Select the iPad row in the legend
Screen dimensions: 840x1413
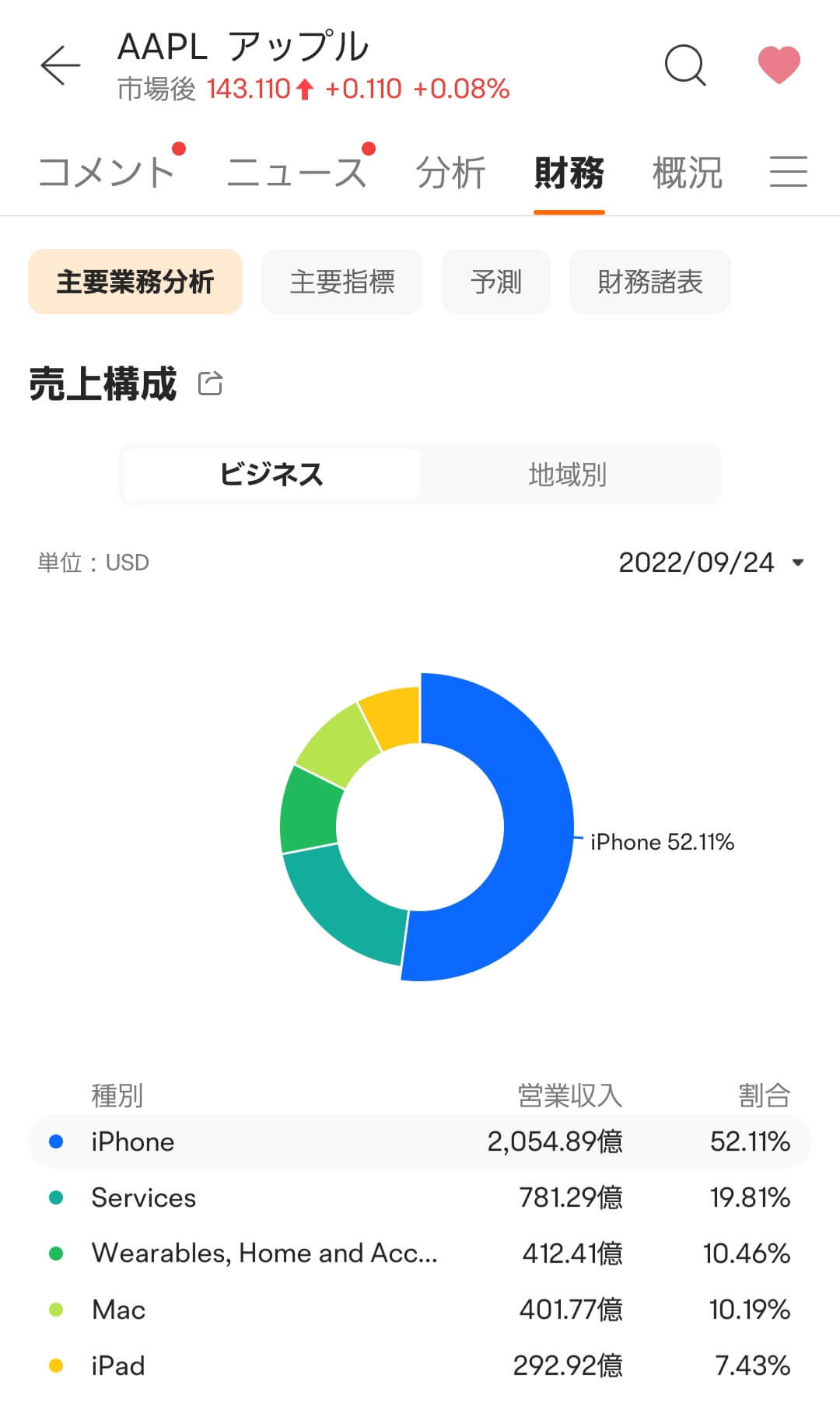pos(420,1366)
